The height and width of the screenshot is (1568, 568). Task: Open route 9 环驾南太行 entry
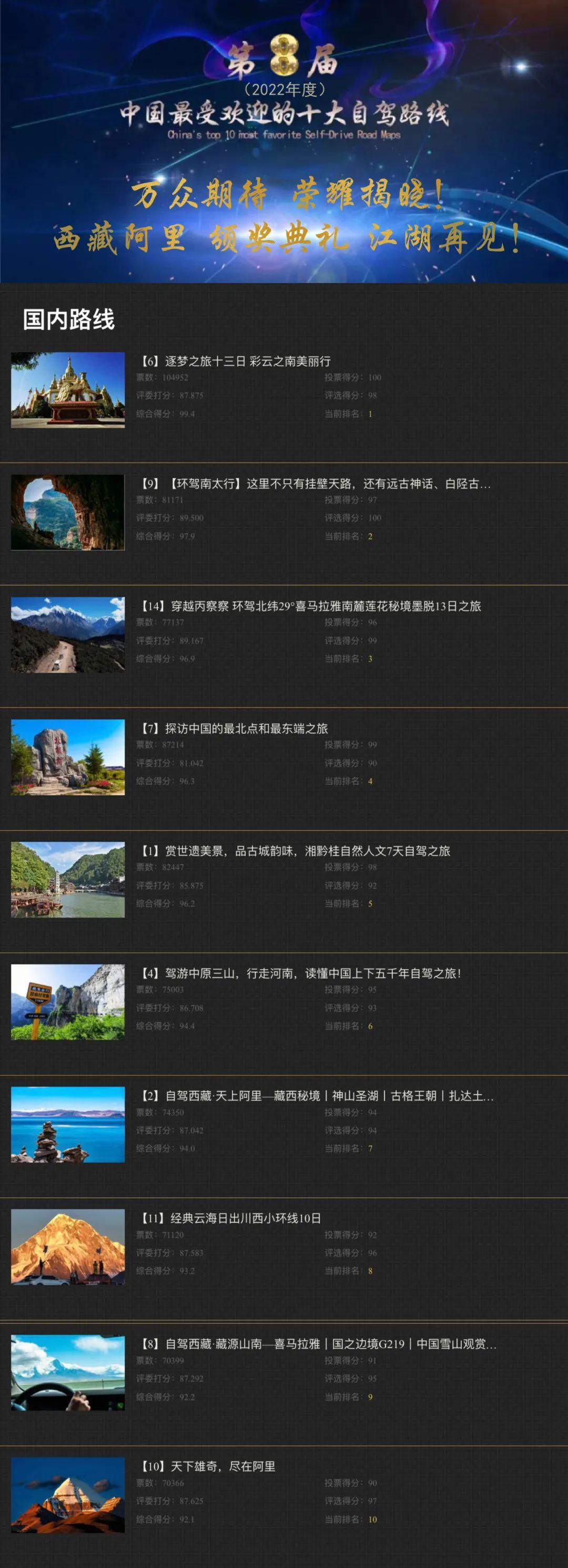pyautogui.click(x=316, y=484)
